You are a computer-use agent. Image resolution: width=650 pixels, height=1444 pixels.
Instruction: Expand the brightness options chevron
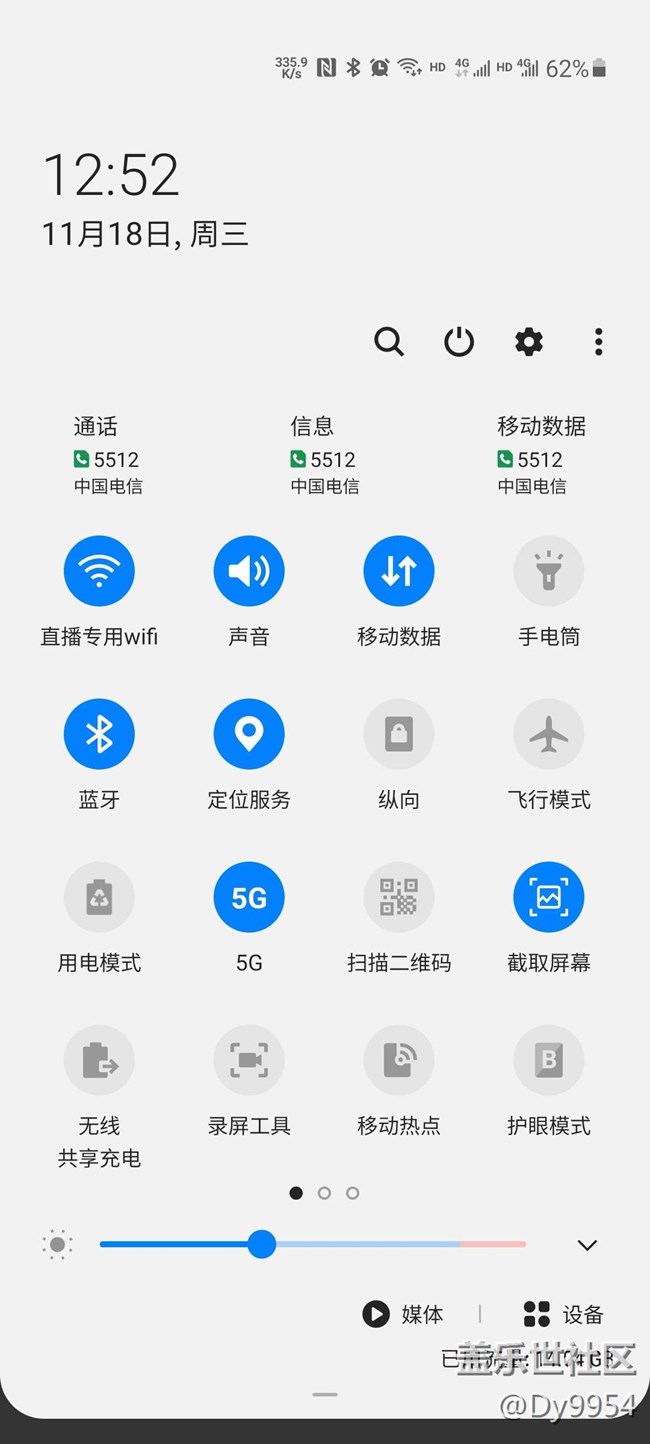587,1245
